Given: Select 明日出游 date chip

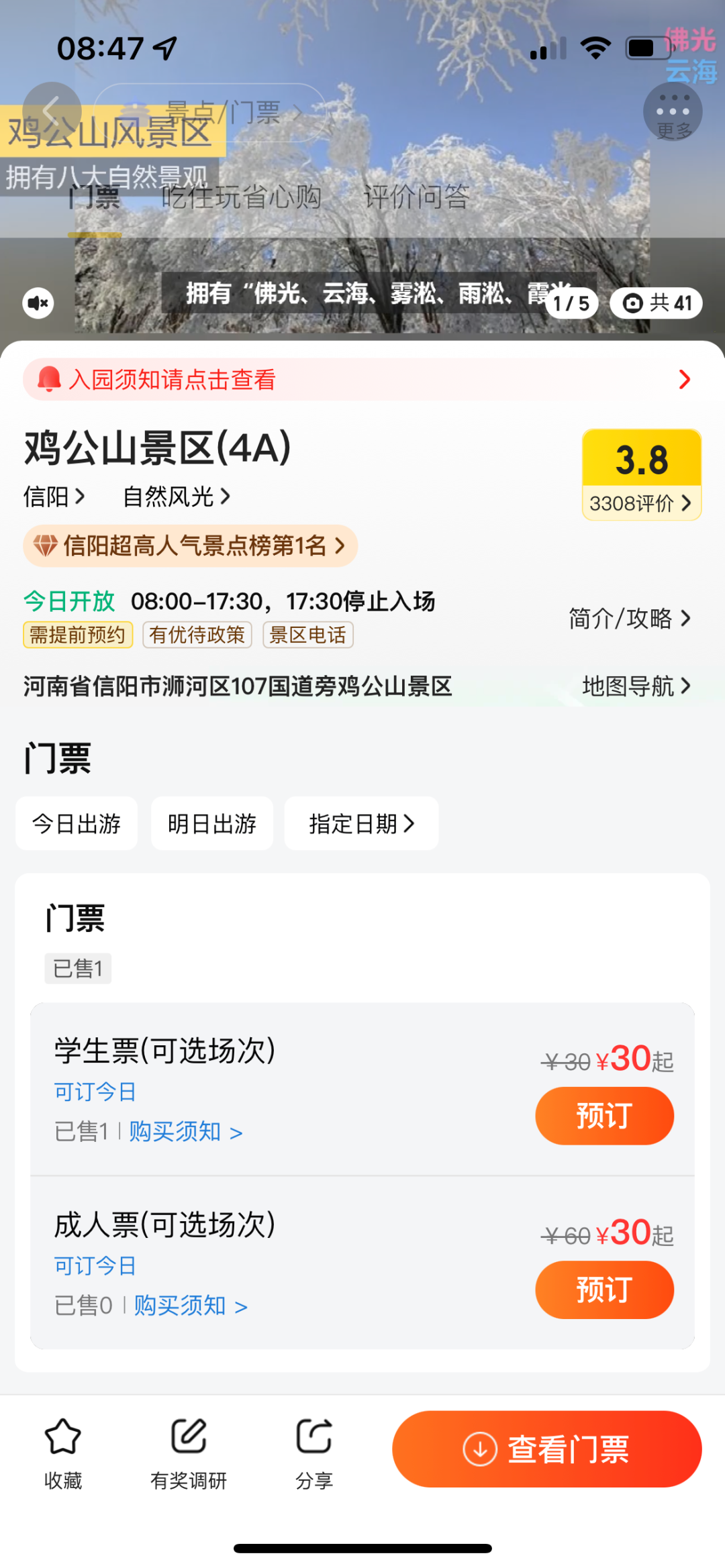Looking at the screenshot, I should tap(212, 823).
